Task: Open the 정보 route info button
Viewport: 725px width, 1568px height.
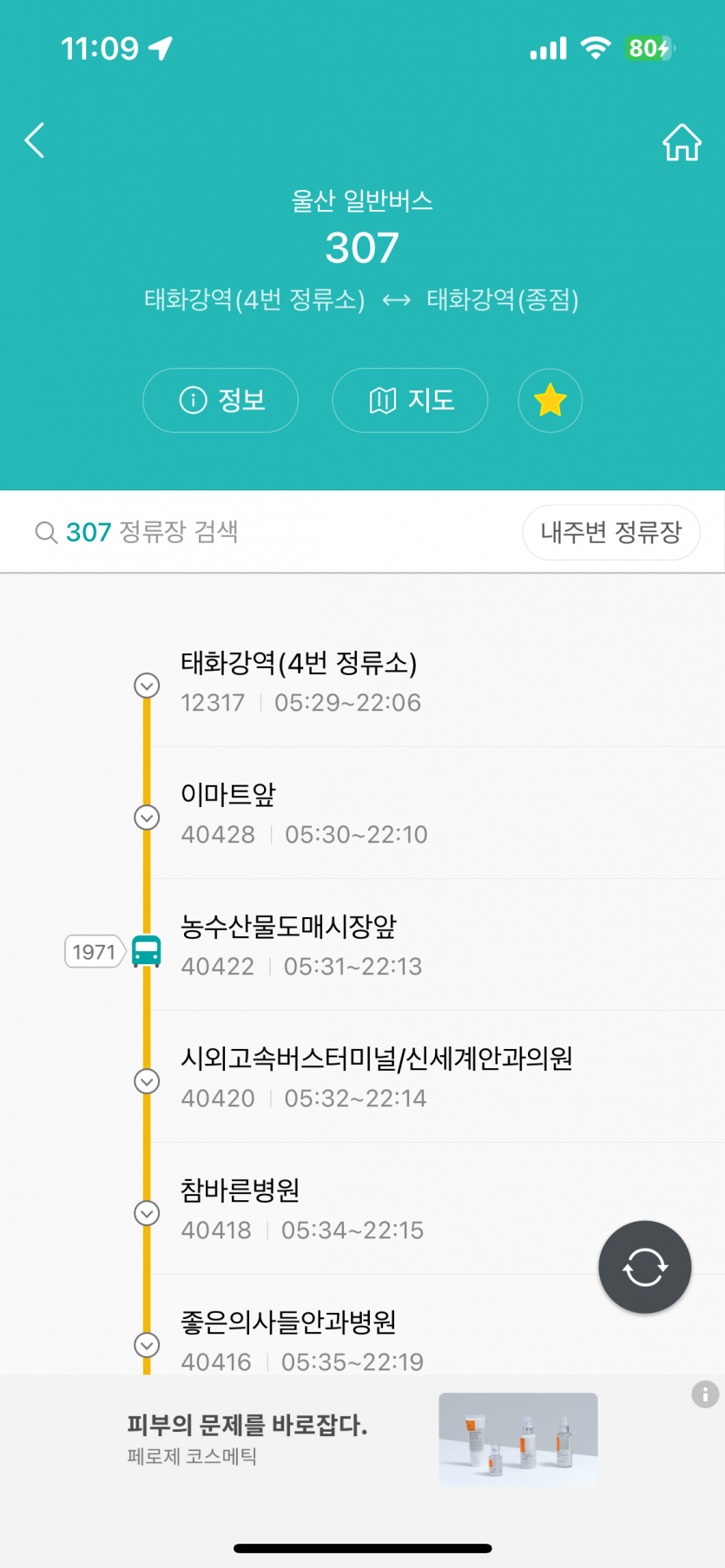Action: coord(221,400)
